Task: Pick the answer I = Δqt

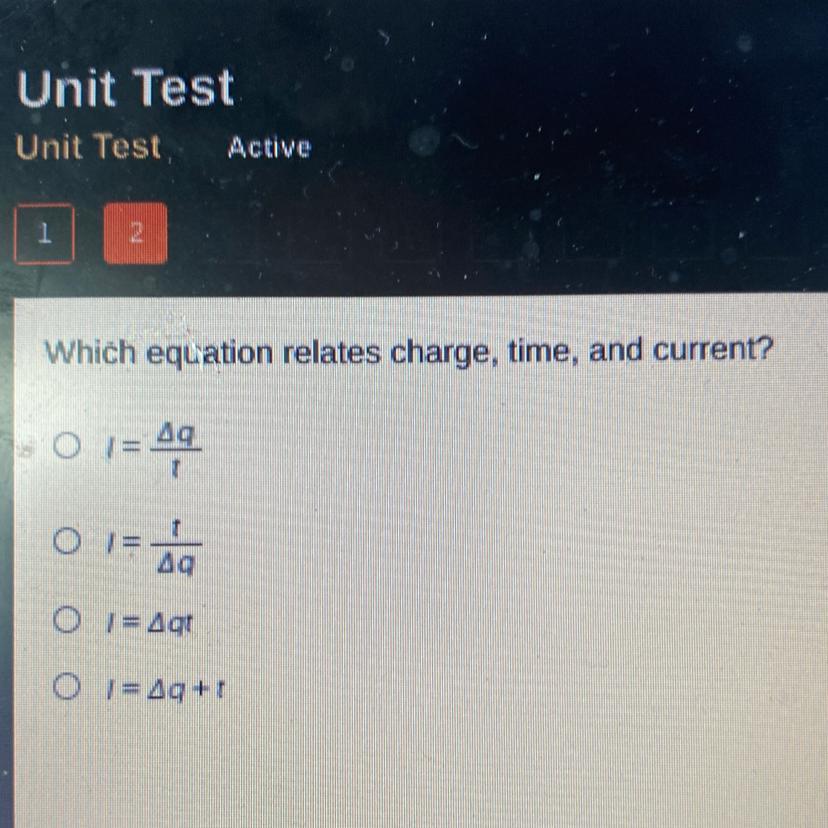Action: tap(67, 620)
